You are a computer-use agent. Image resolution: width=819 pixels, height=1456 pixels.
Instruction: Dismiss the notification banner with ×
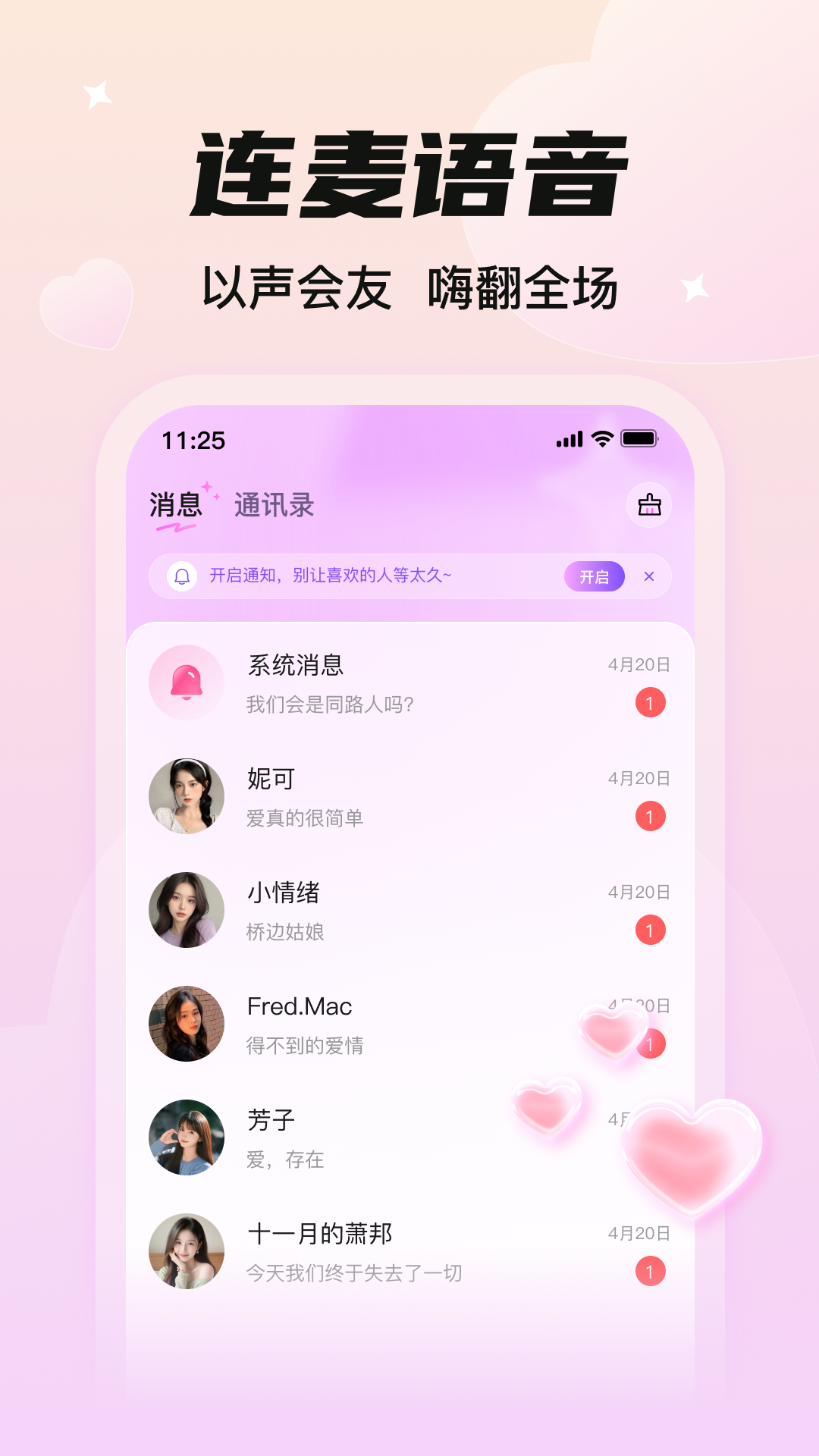click(x=649, y=577)
